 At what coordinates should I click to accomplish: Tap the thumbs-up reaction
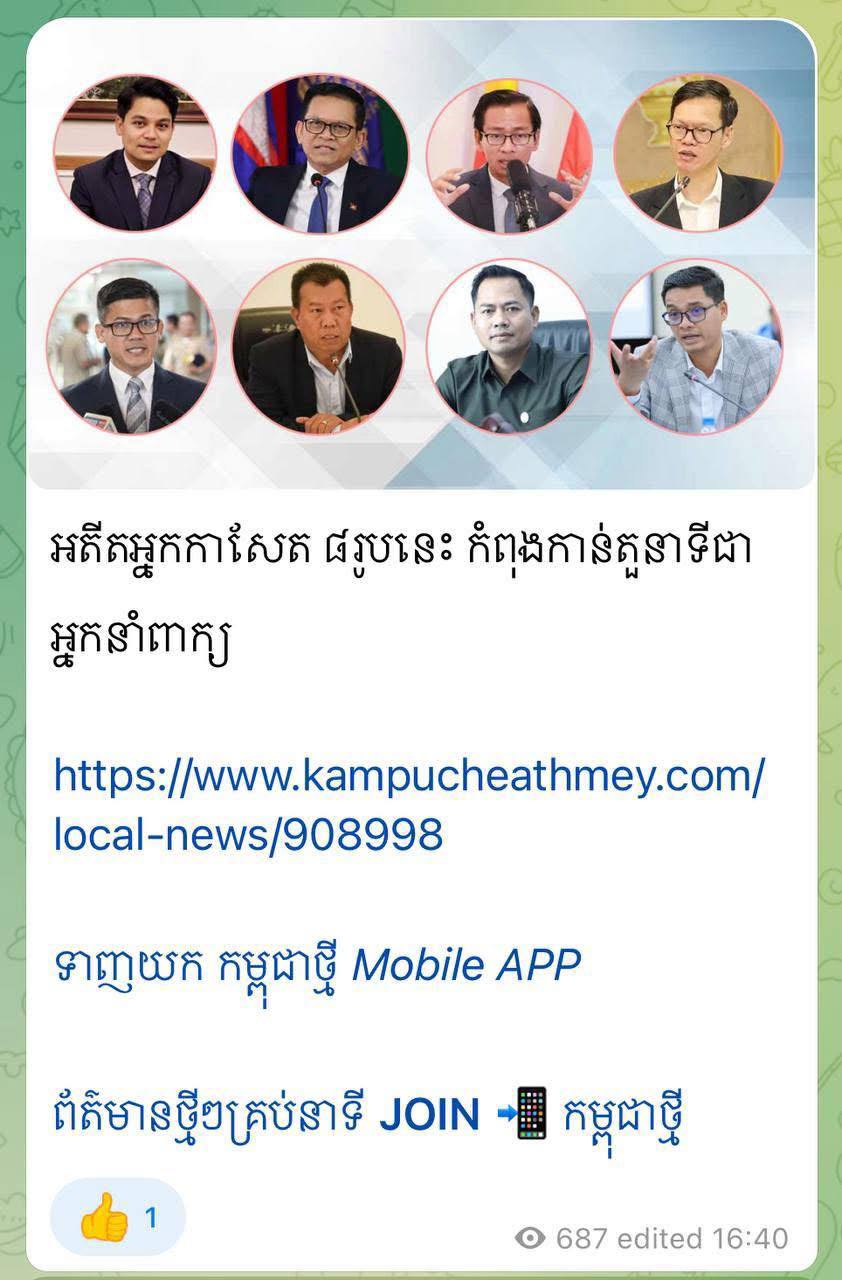coord(117,1218)
